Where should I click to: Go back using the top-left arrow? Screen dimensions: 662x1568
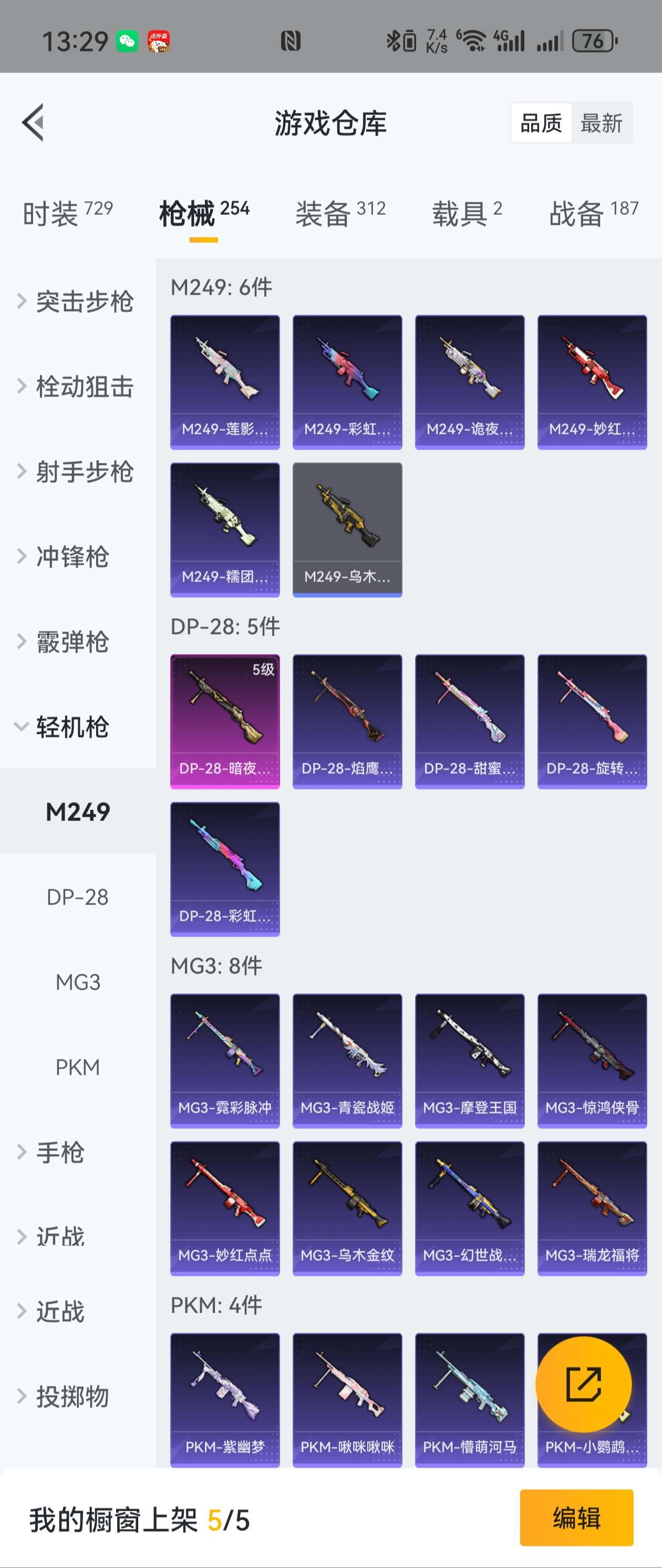pyautogui.click(x=34, y=122)
